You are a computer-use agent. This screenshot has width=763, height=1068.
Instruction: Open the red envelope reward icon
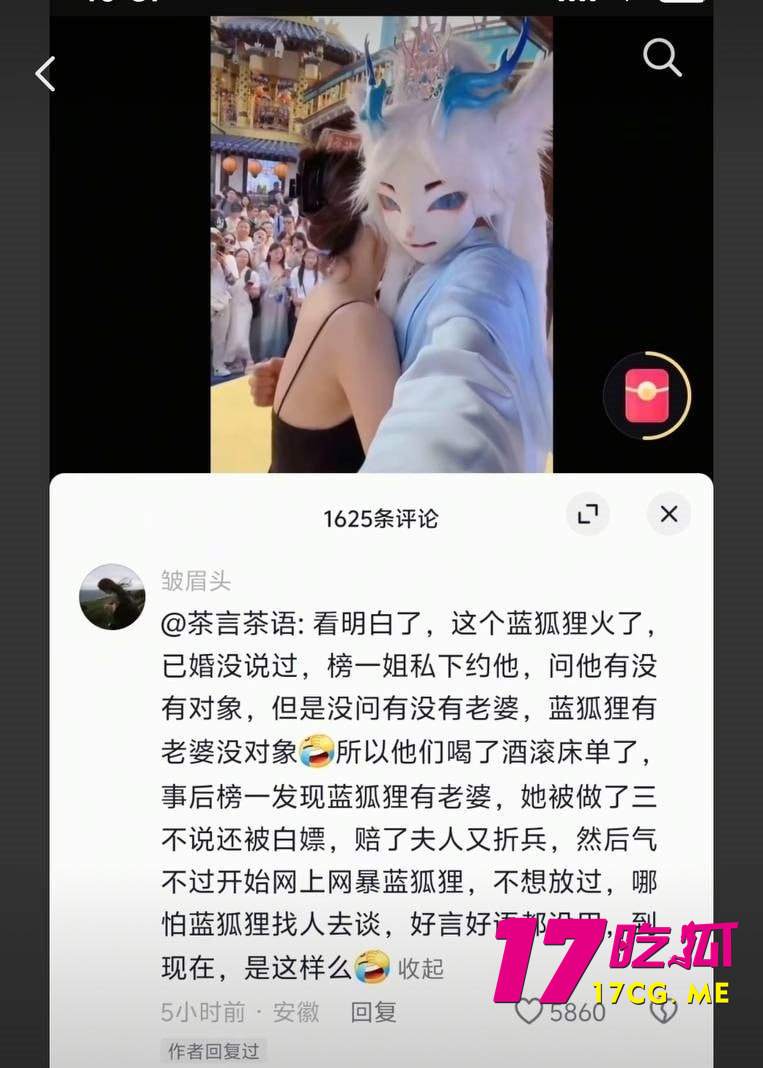pos(647,396)
